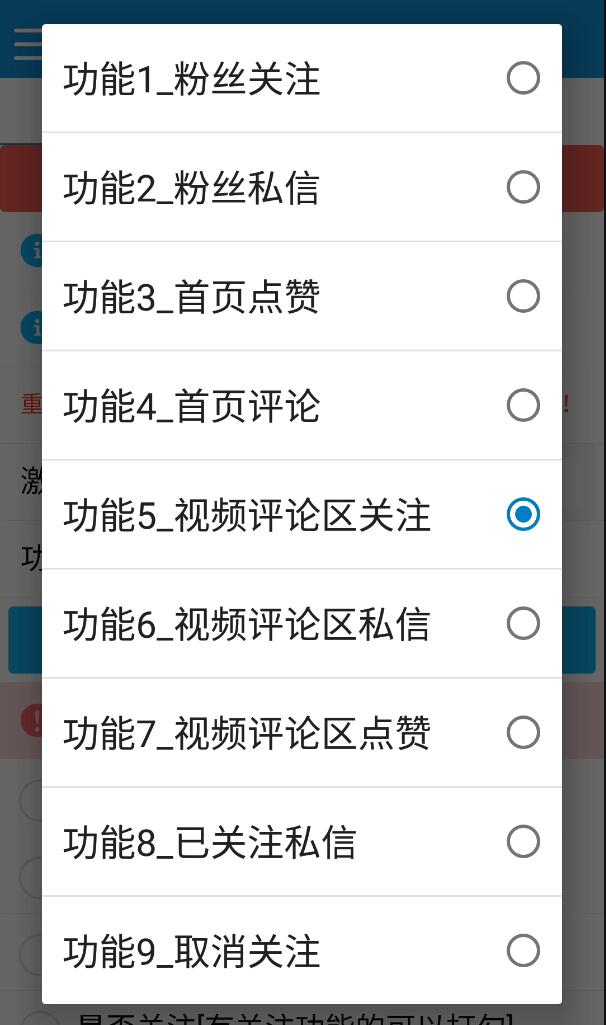Tap 功能5_视频评论区关注 option
The height and width of the screenshot is (1025, 606).
pyautogui.click(x=301, y=515)
